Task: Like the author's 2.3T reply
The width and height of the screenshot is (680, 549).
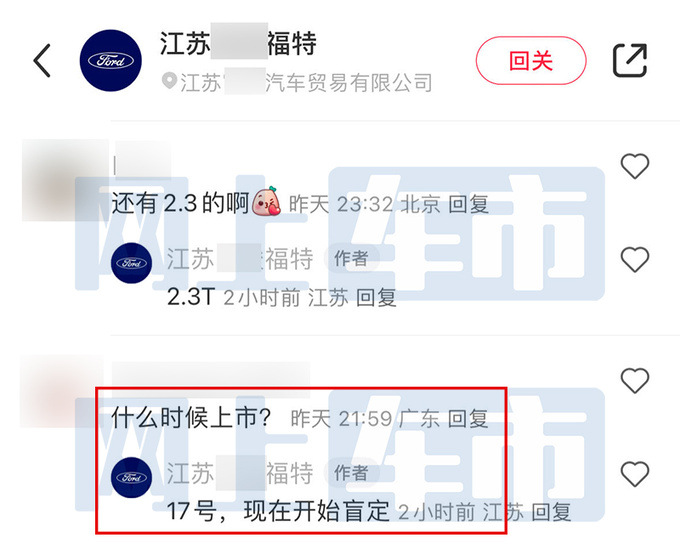Action: click(x=635, y=260)
